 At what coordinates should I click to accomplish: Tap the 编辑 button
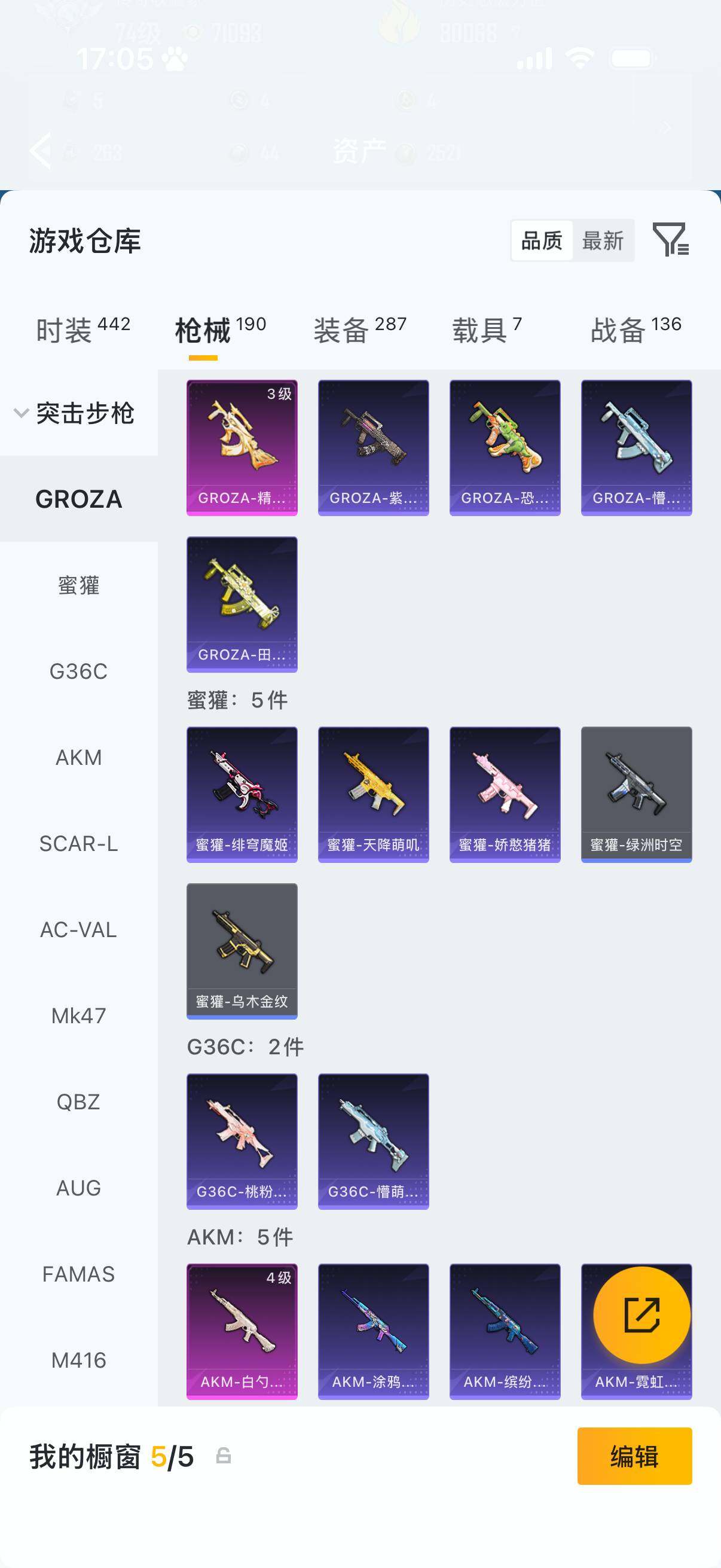click(634, 1456)
